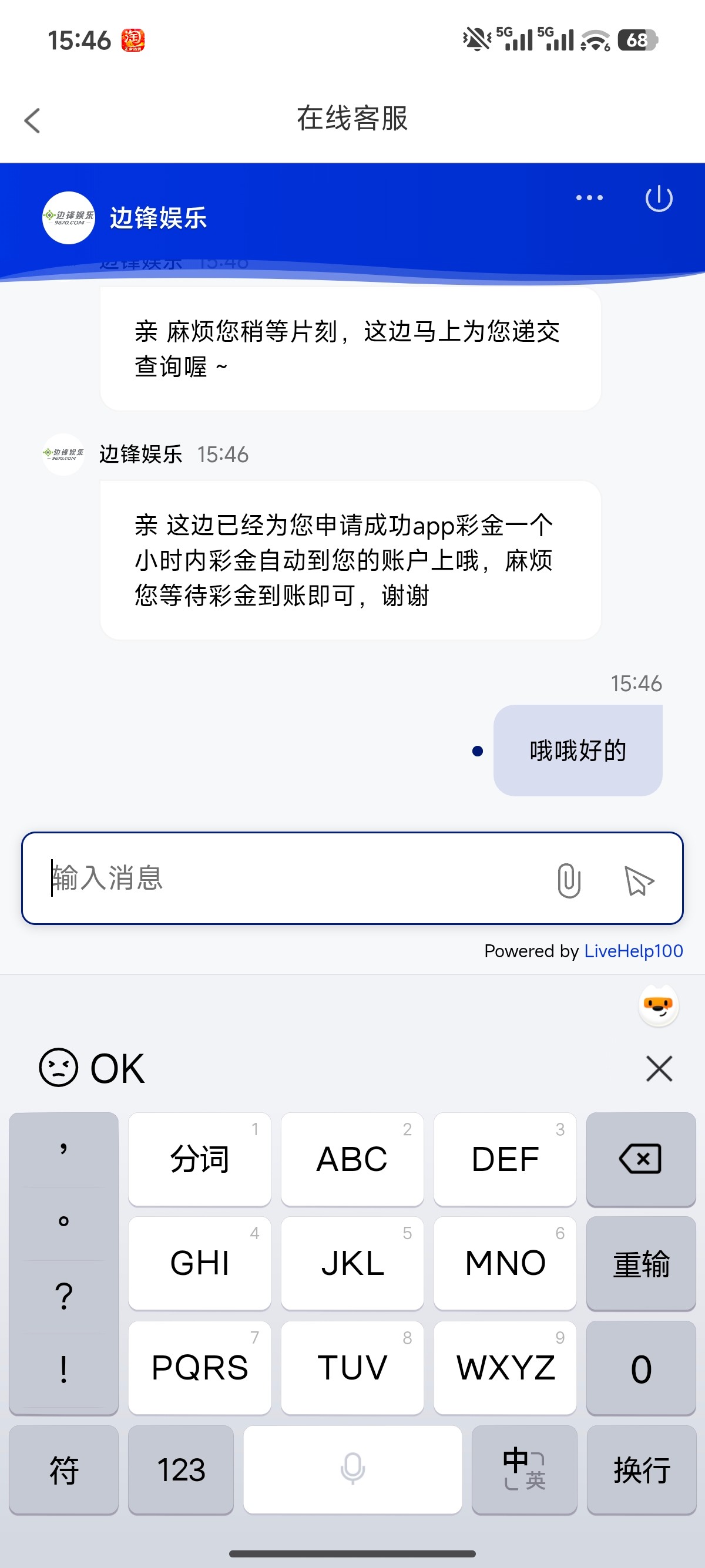
Task: Send the message with the arrow icon
Action: tap(639, 880)
